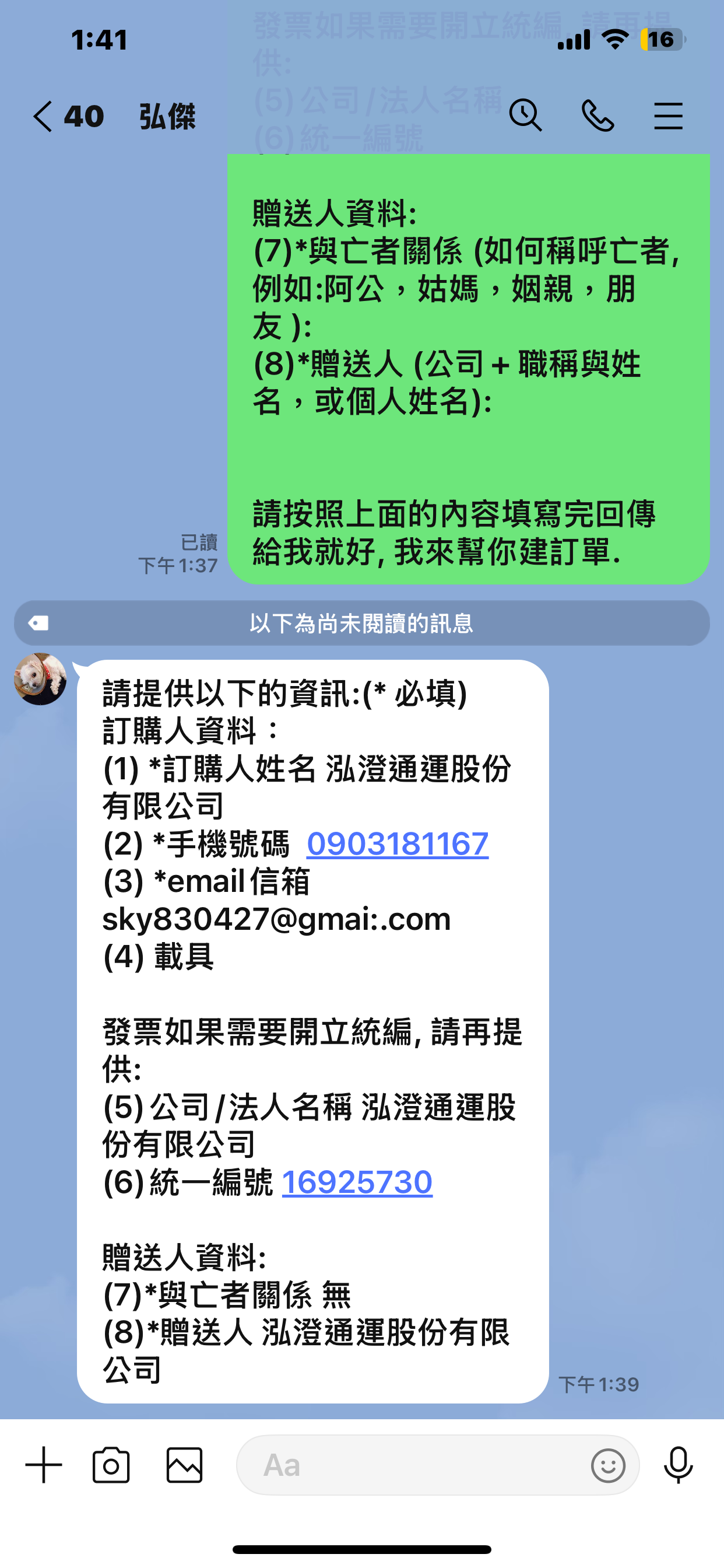Open the camera to take a photo

tap(111, 1465)
